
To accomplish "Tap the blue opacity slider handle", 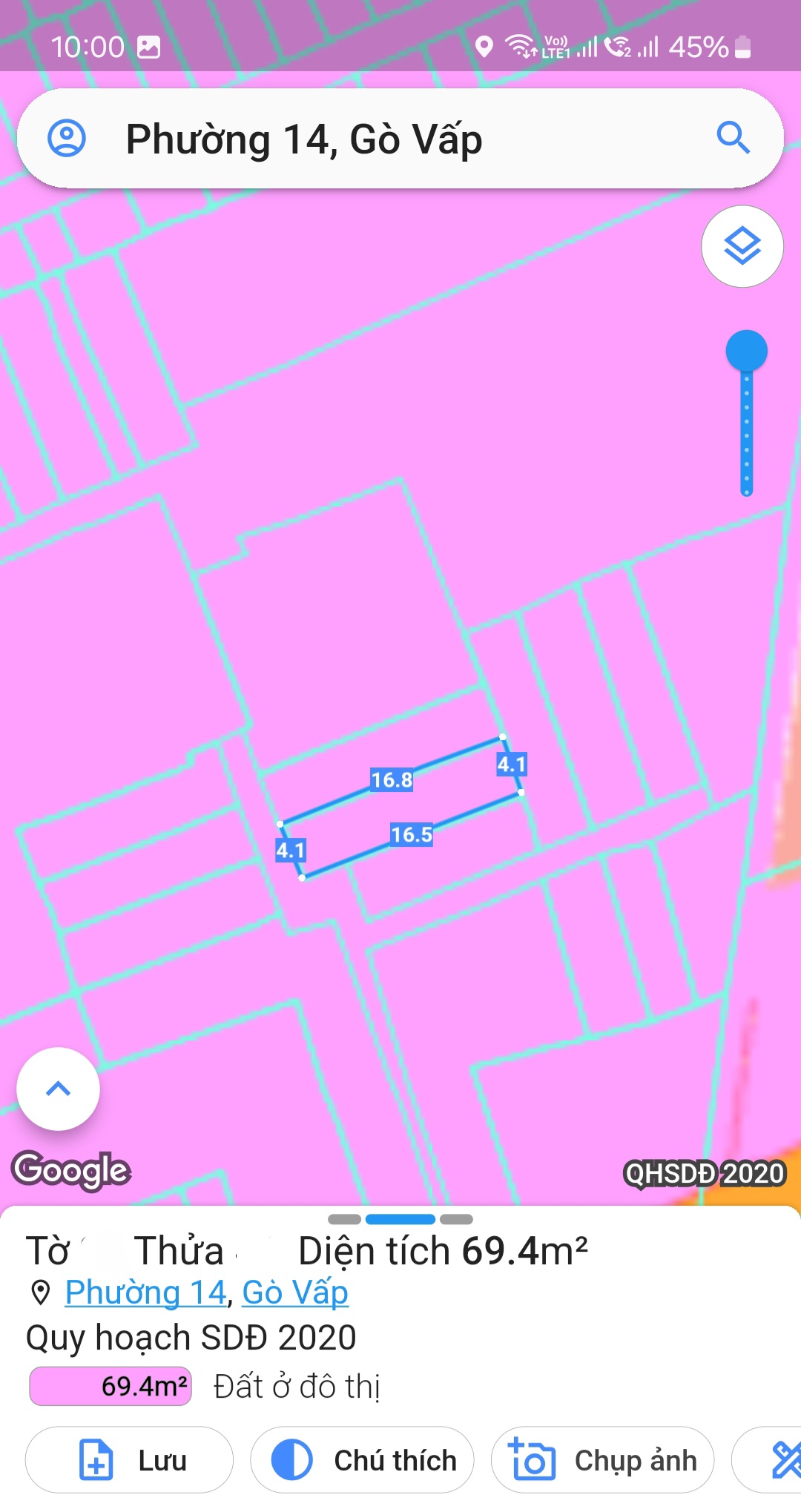I will 746,351.
